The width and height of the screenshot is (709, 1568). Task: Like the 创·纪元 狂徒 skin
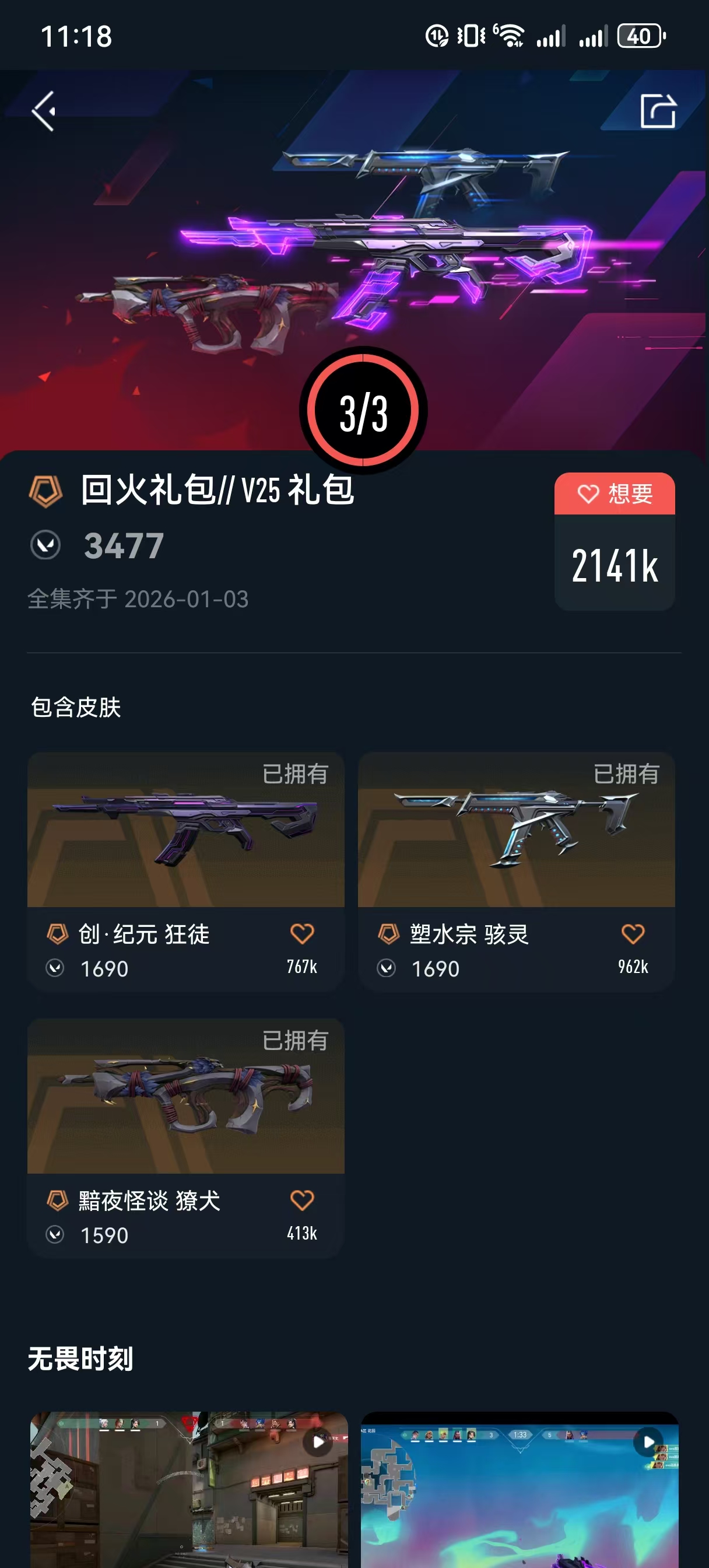point(302,933)
